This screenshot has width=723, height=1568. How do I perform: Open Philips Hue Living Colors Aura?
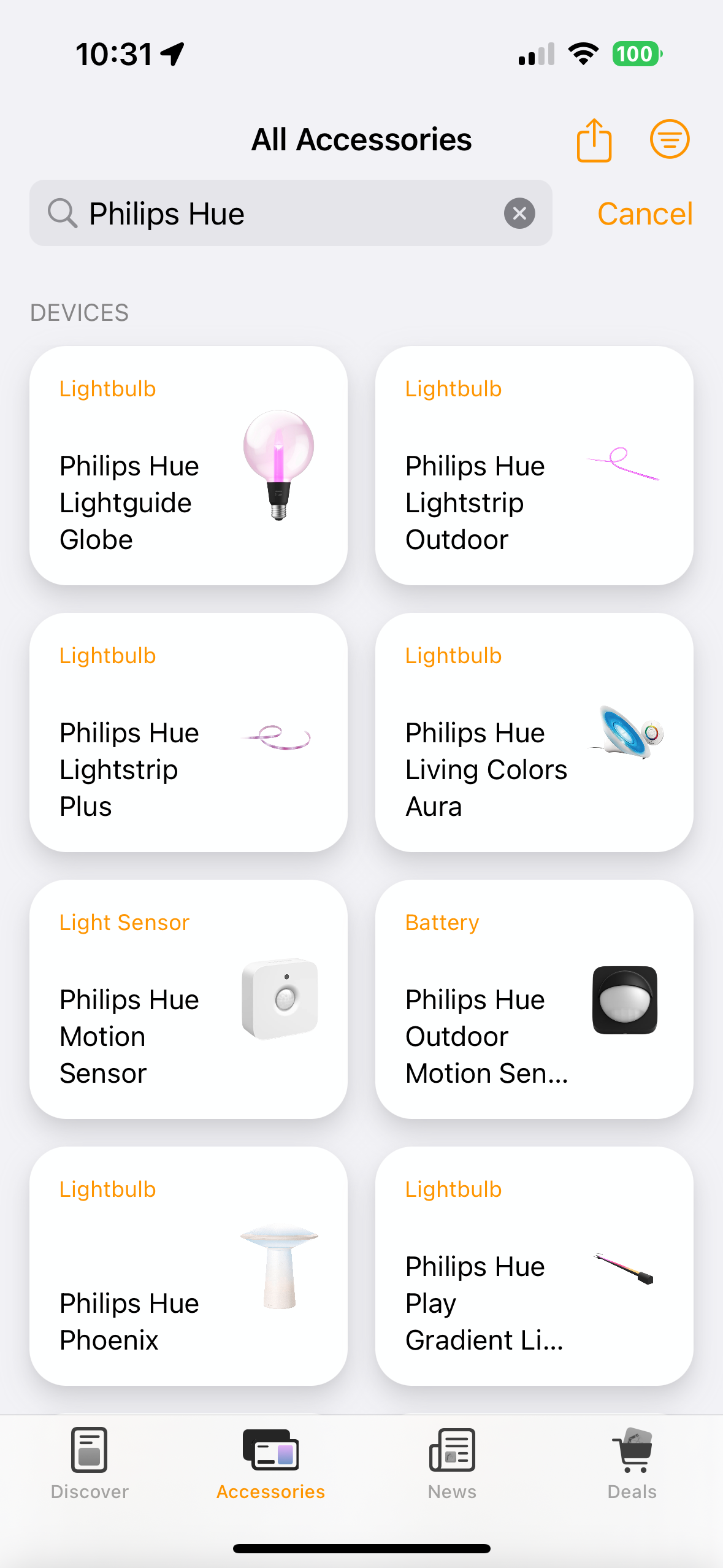[x=534, y=732]
